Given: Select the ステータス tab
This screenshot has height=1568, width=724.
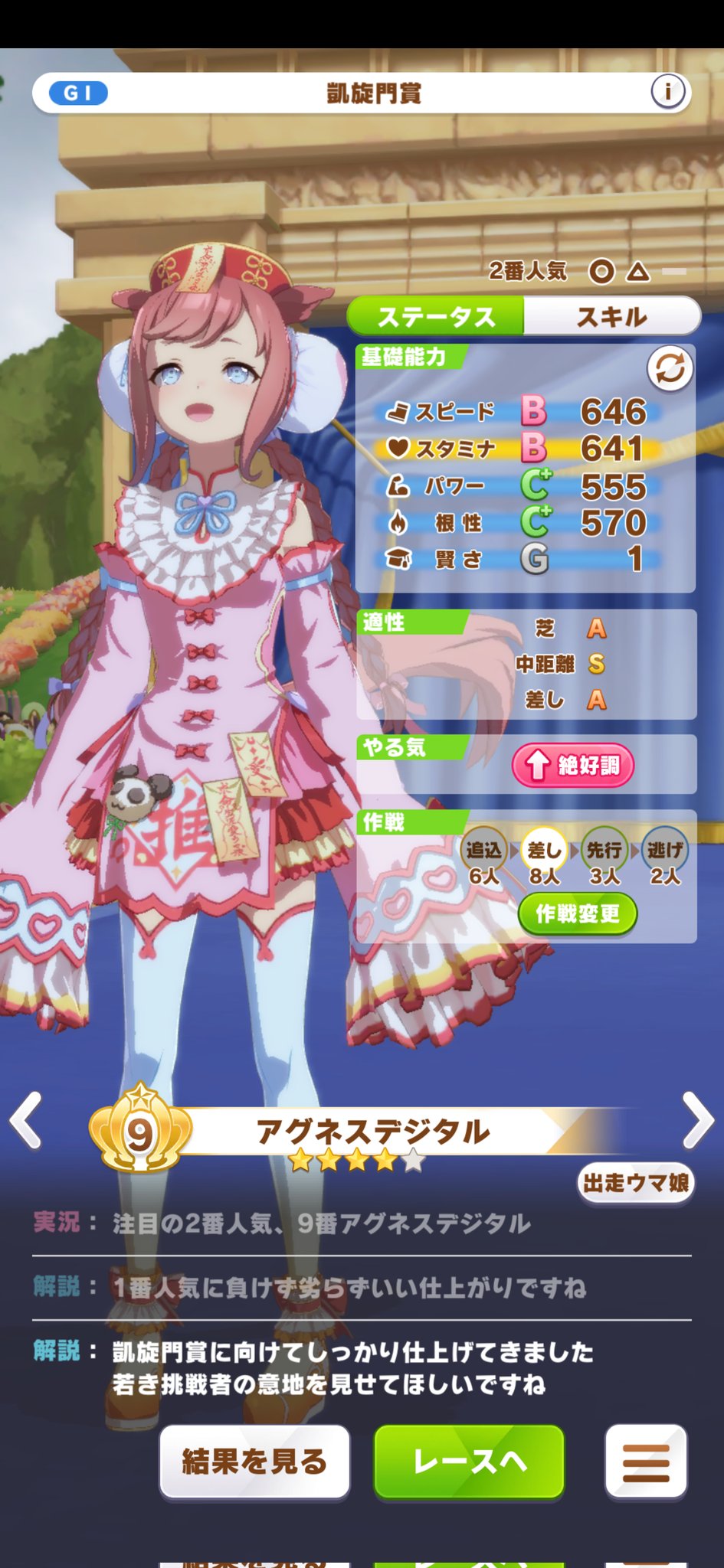Looking at the screenshot, I should (436, 316).
